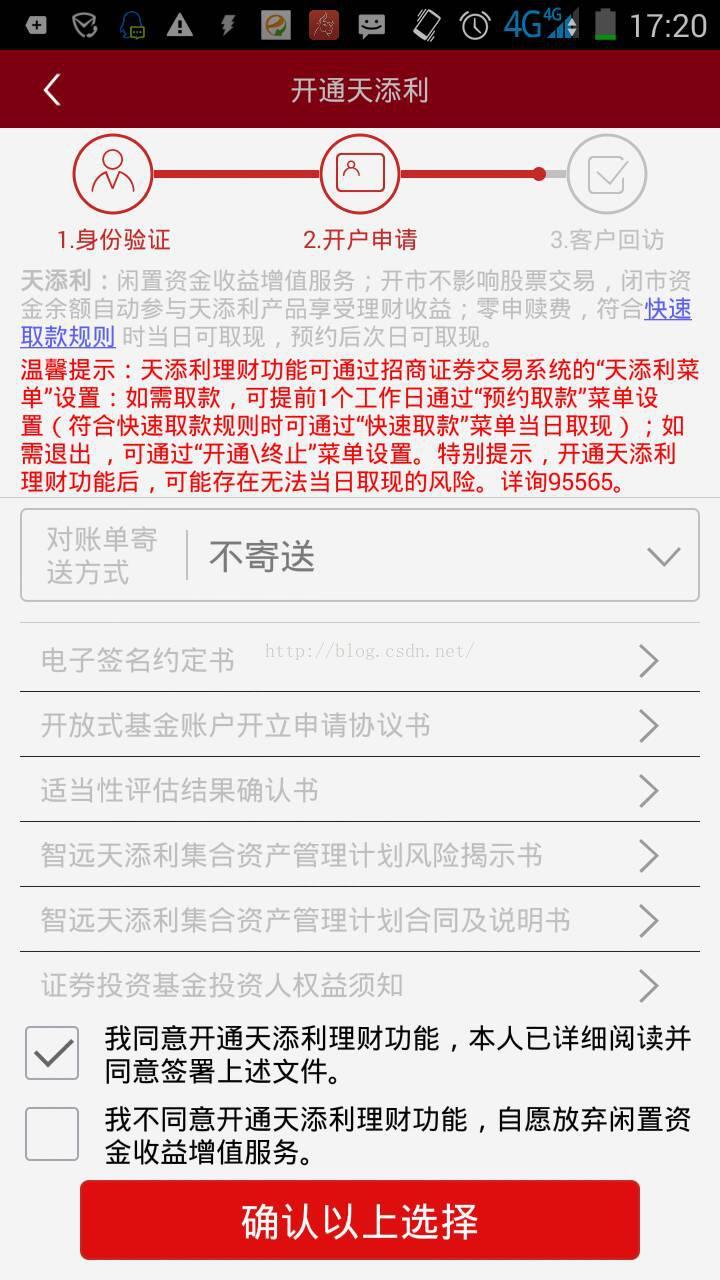View 证券投资基金投资人权益须知
This screenshot has width=720, height=1280.
(x=360, y=985)
